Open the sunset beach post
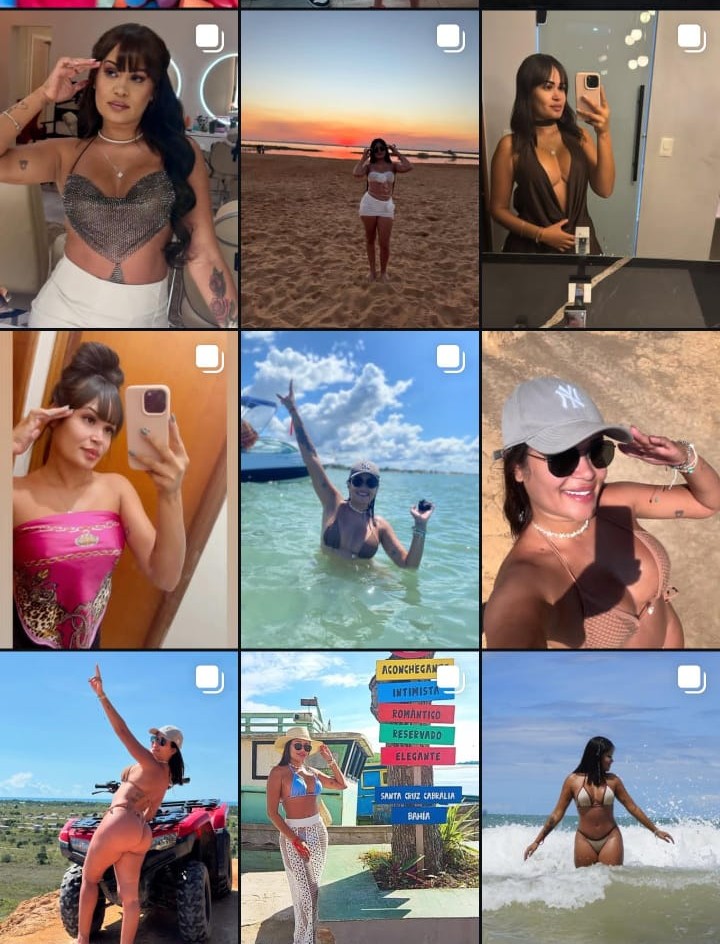Screen dimensions: 720x944 click(359, 170)
